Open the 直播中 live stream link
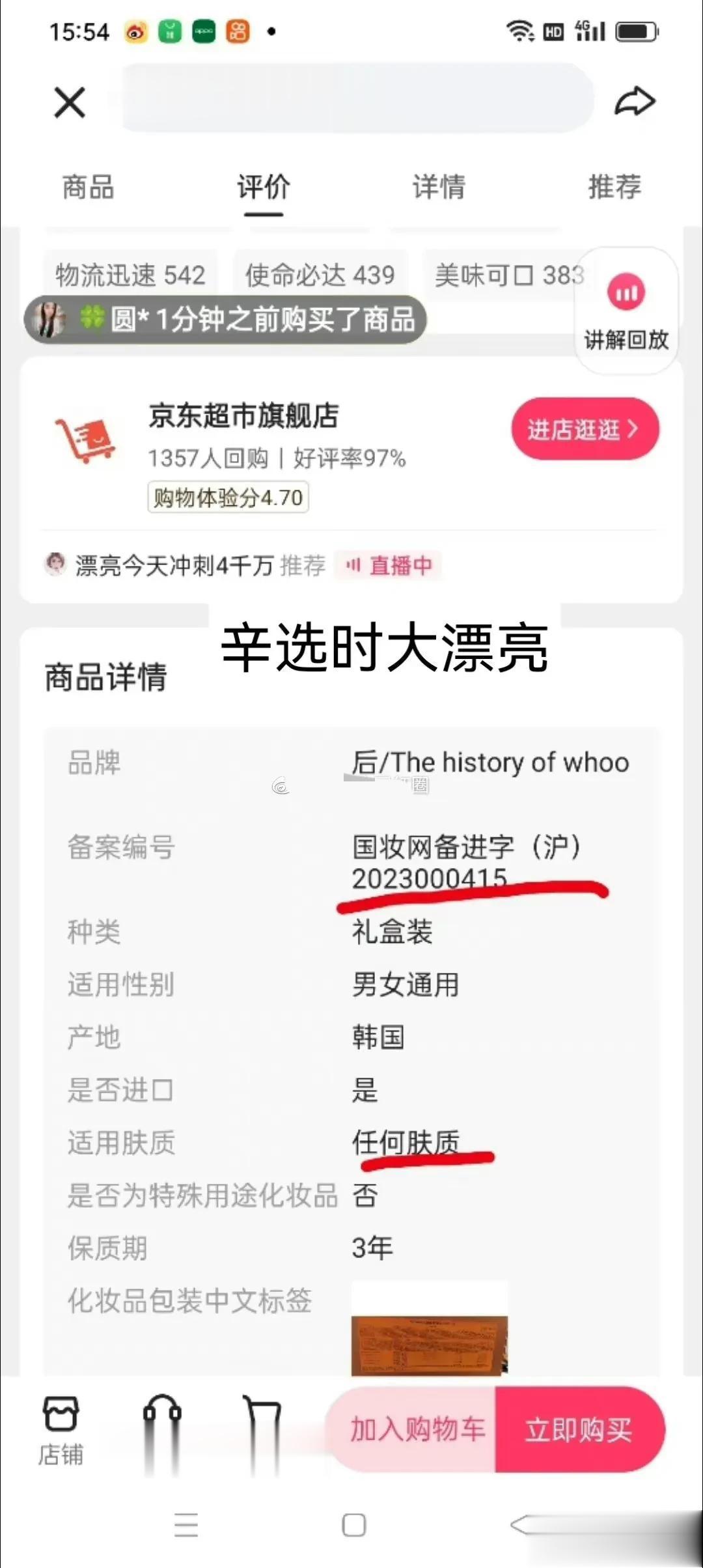Image resolution: width=703 pixels, height=1568 pixels. (389, 565)
